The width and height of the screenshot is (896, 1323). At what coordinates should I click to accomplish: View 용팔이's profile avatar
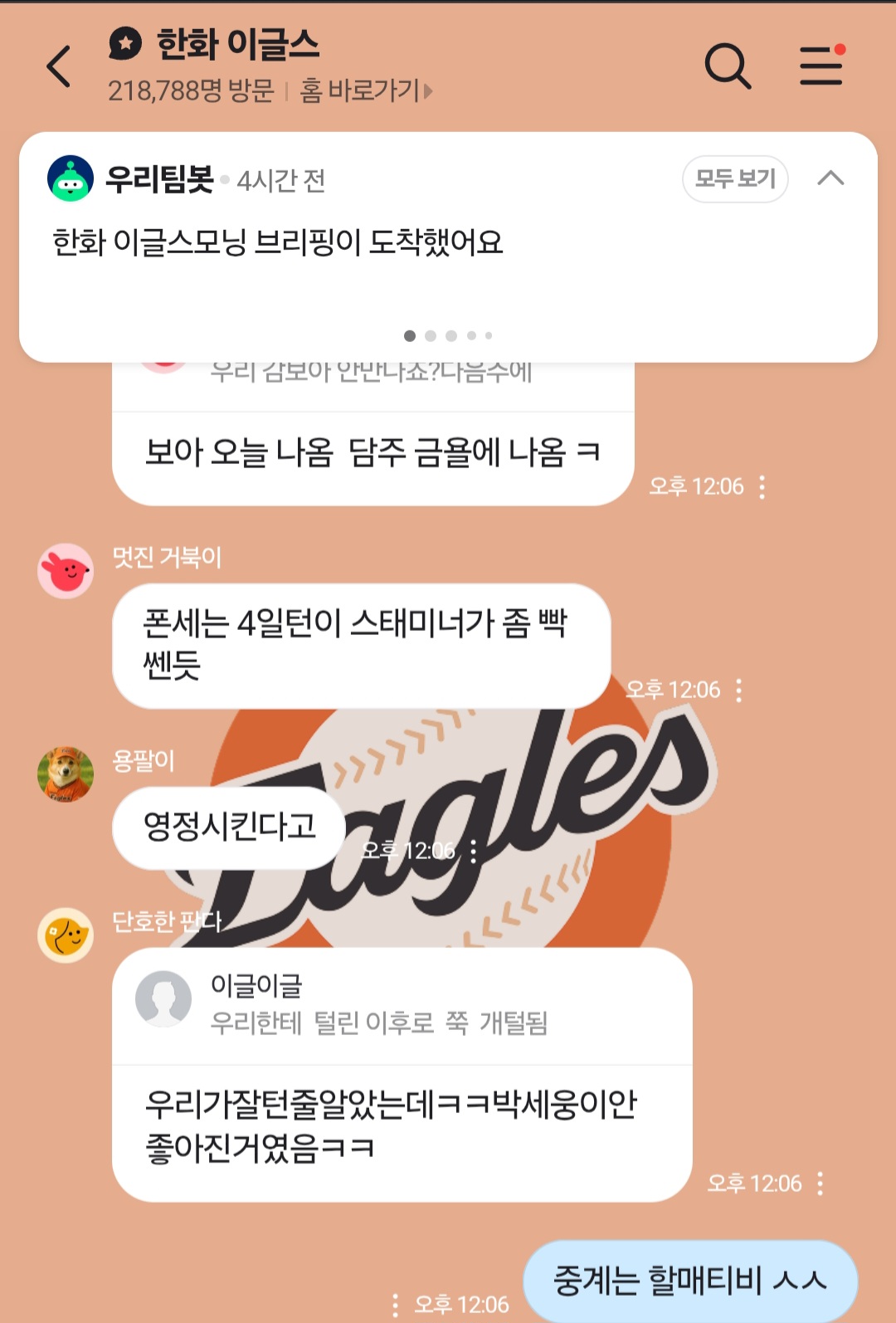tap(66, 774)
